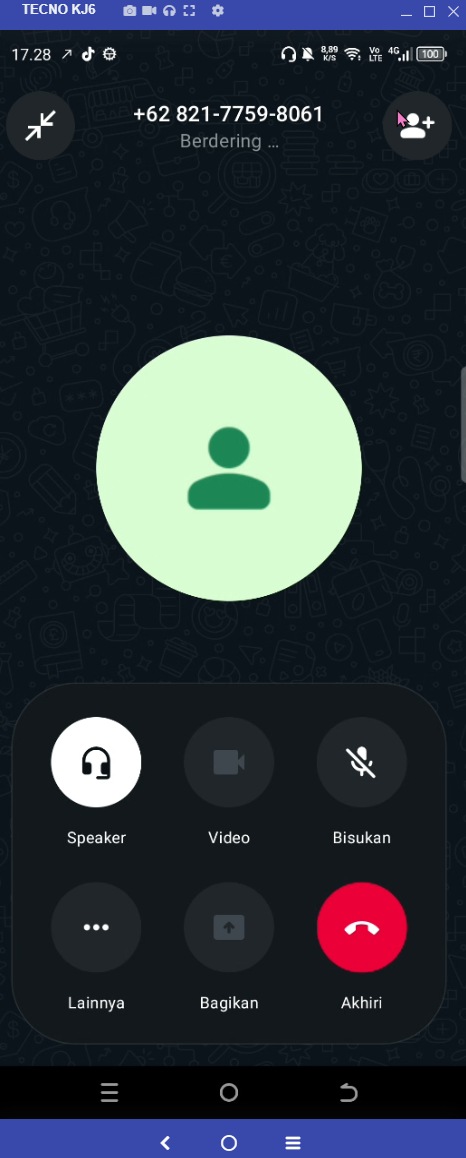The height and width of the screenshot is (1158, 466).
Task: Mute microphone with Bisukan
Action: tap(362, 762)
